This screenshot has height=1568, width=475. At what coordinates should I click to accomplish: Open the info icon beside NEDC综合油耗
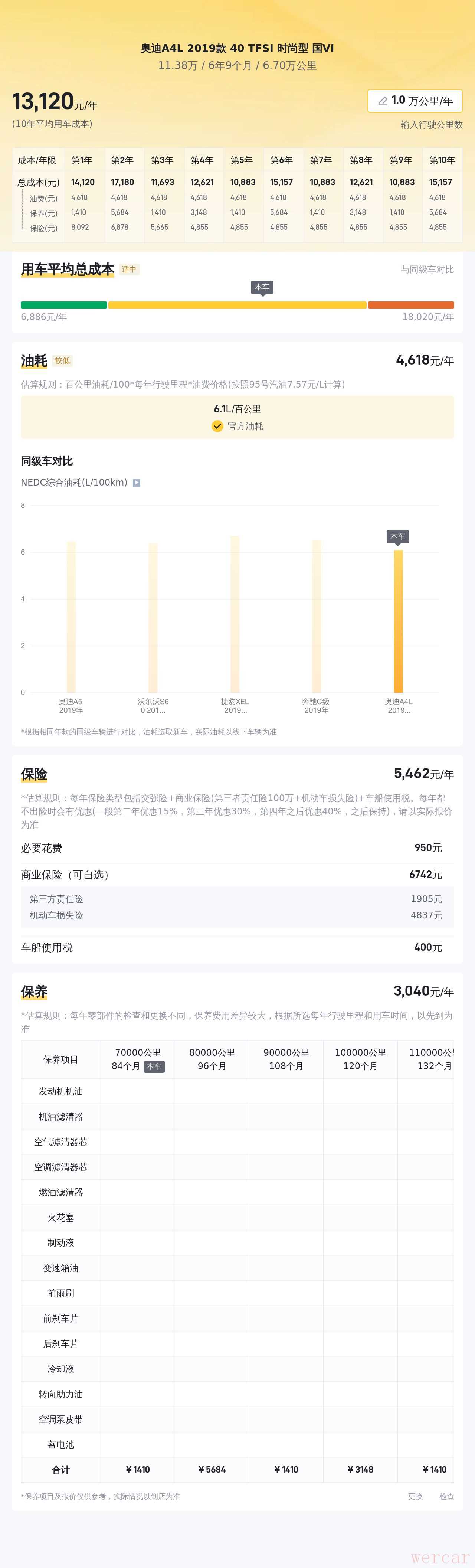[x=137, y=483]
